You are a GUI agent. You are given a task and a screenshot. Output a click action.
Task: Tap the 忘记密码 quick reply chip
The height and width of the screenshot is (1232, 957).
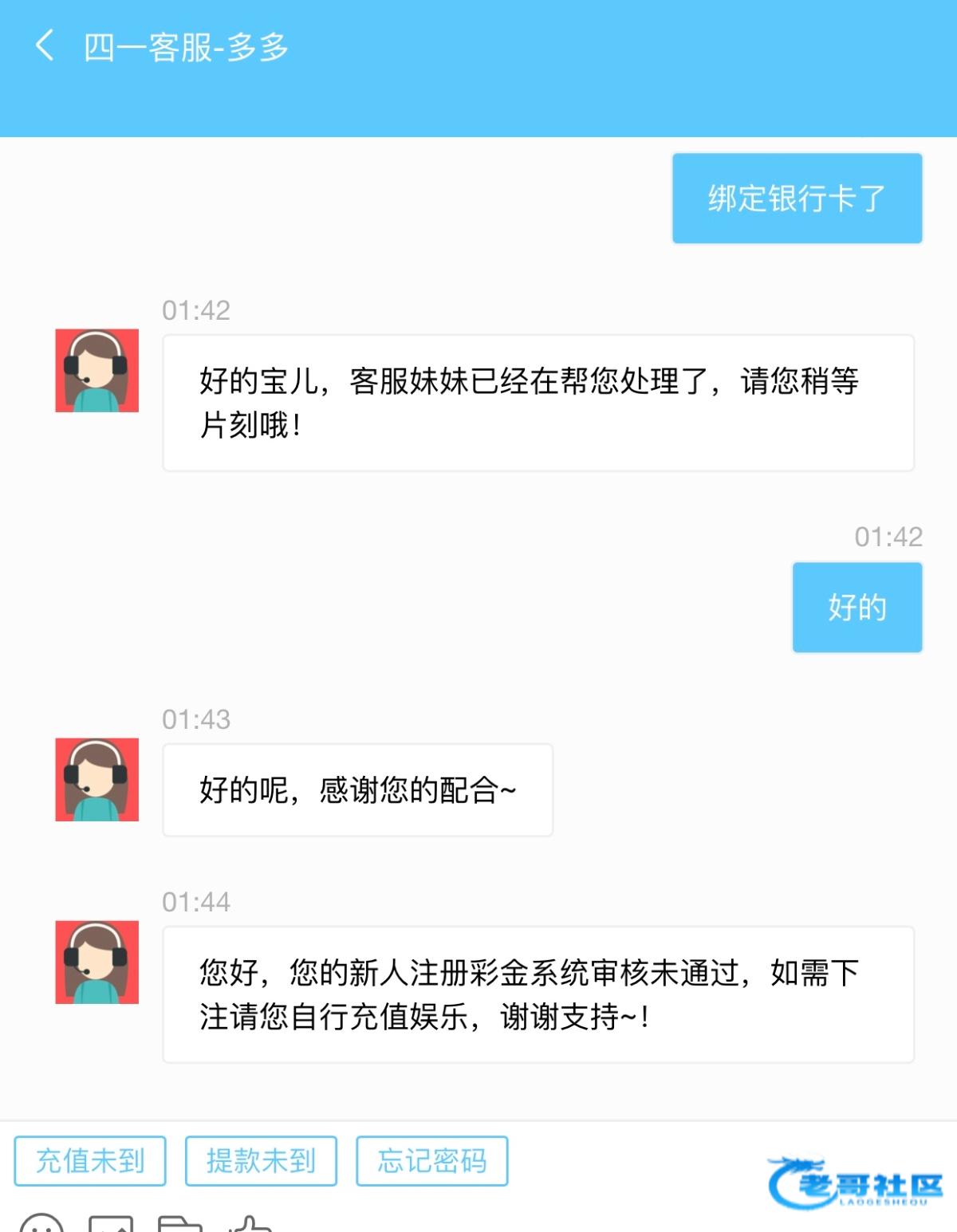(x=431, y=1160)
